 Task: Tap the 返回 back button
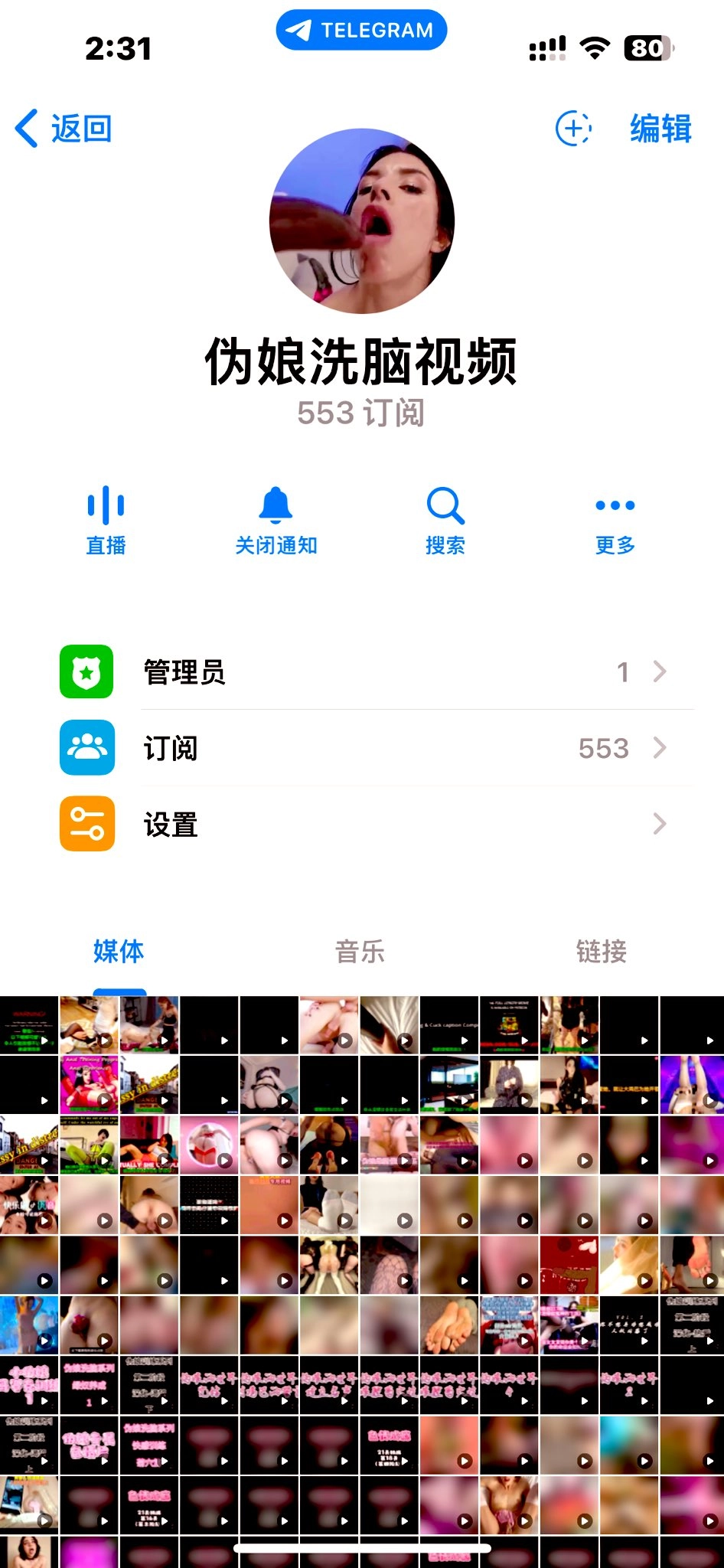(x=64, y=129)
